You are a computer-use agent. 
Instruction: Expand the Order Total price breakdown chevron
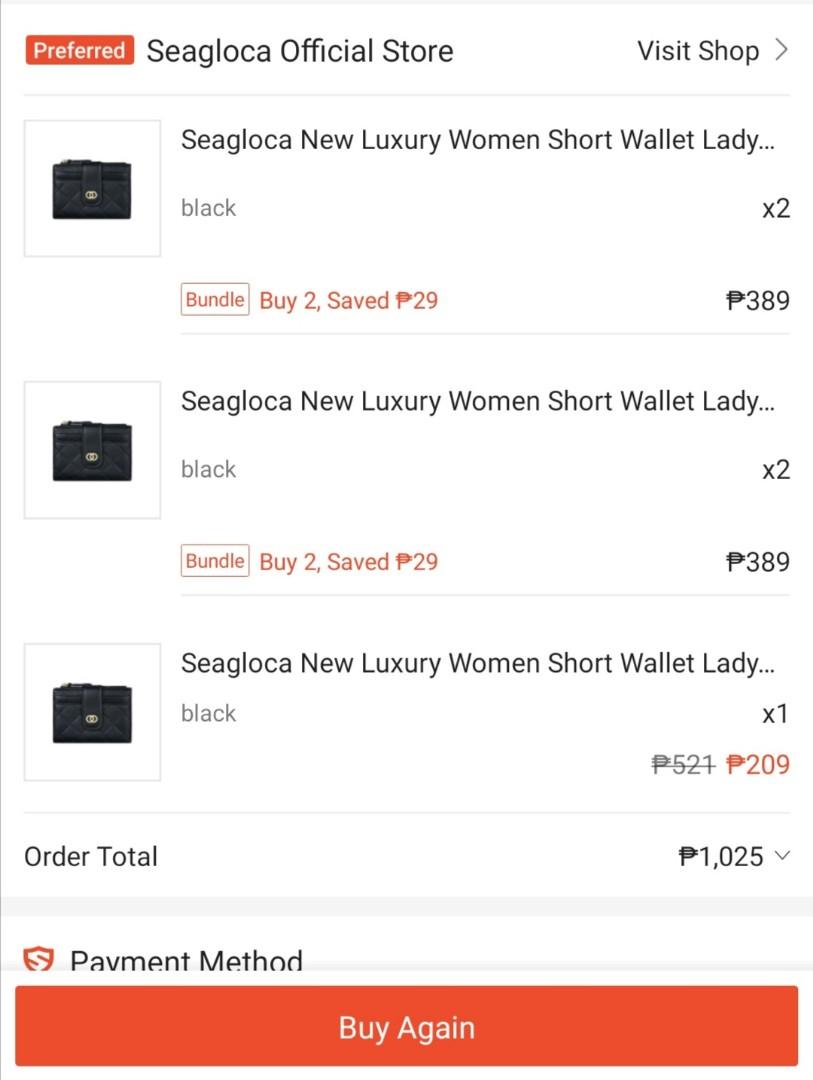click(x=785, y=856)
